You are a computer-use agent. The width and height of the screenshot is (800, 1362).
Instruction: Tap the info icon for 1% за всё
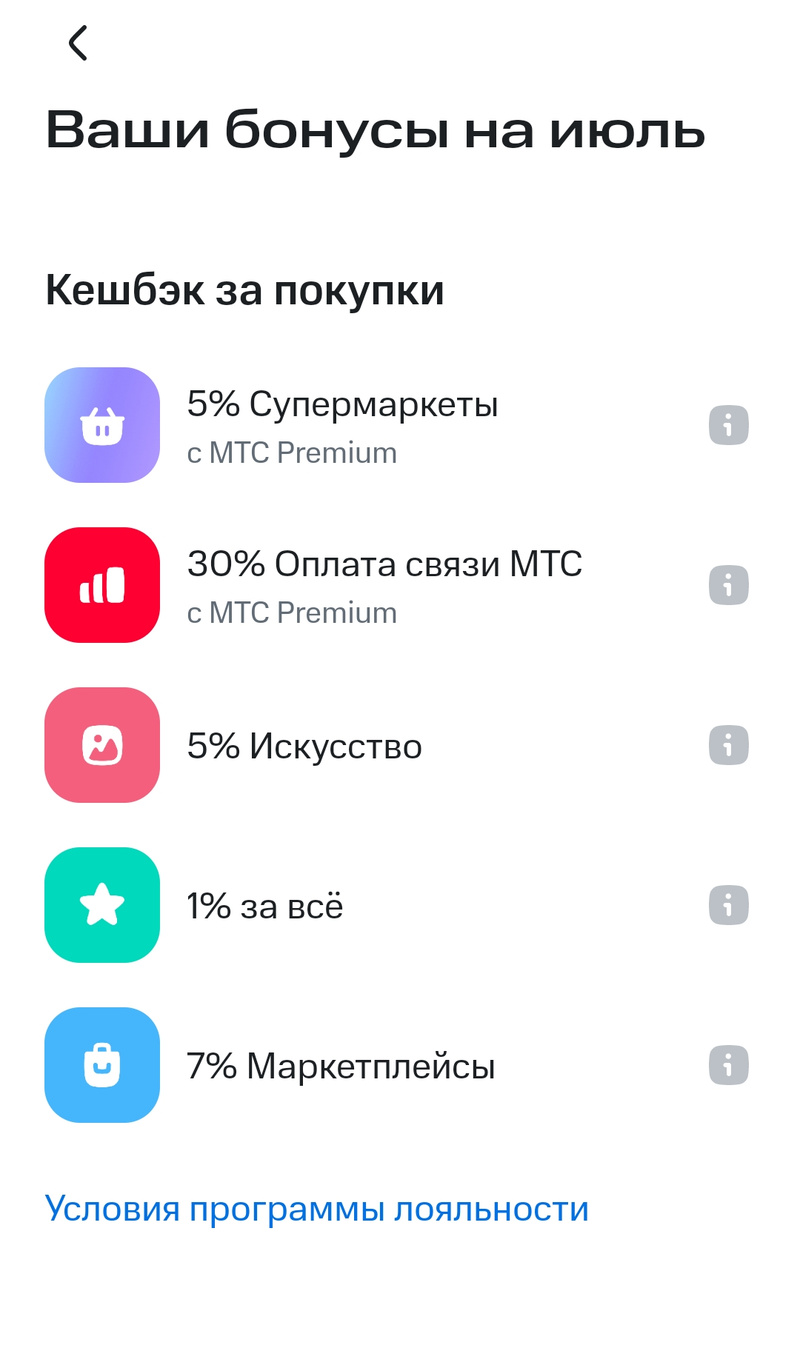pos(728,906)
